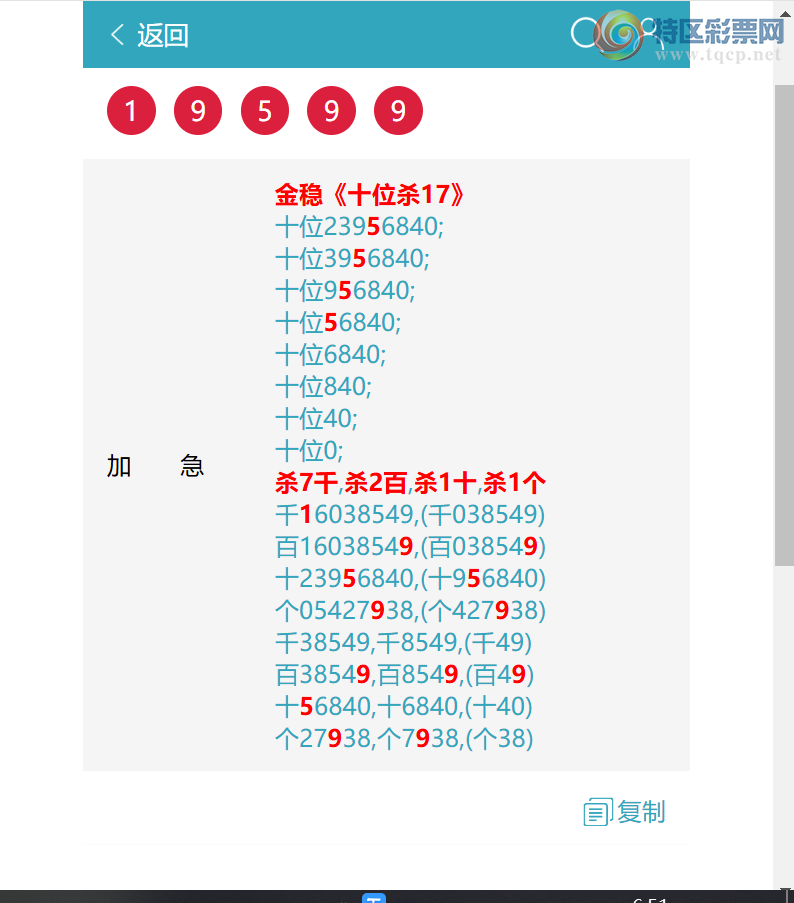Copy the prediction text with 复制
The width and height of the screenshot is (794, 903).
coord(625,812)
